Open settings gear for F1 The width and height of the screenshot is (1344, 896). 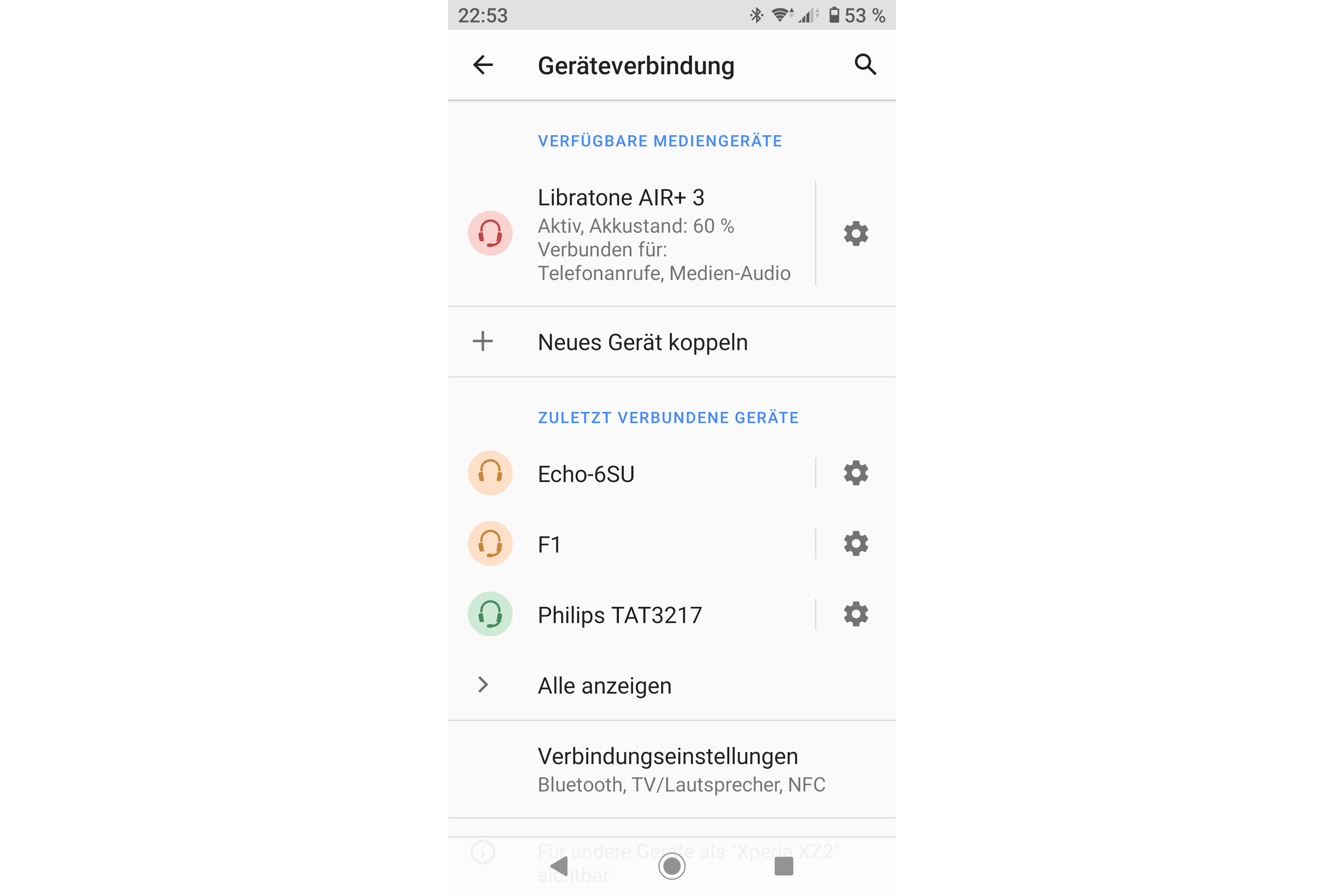[856, 543]
